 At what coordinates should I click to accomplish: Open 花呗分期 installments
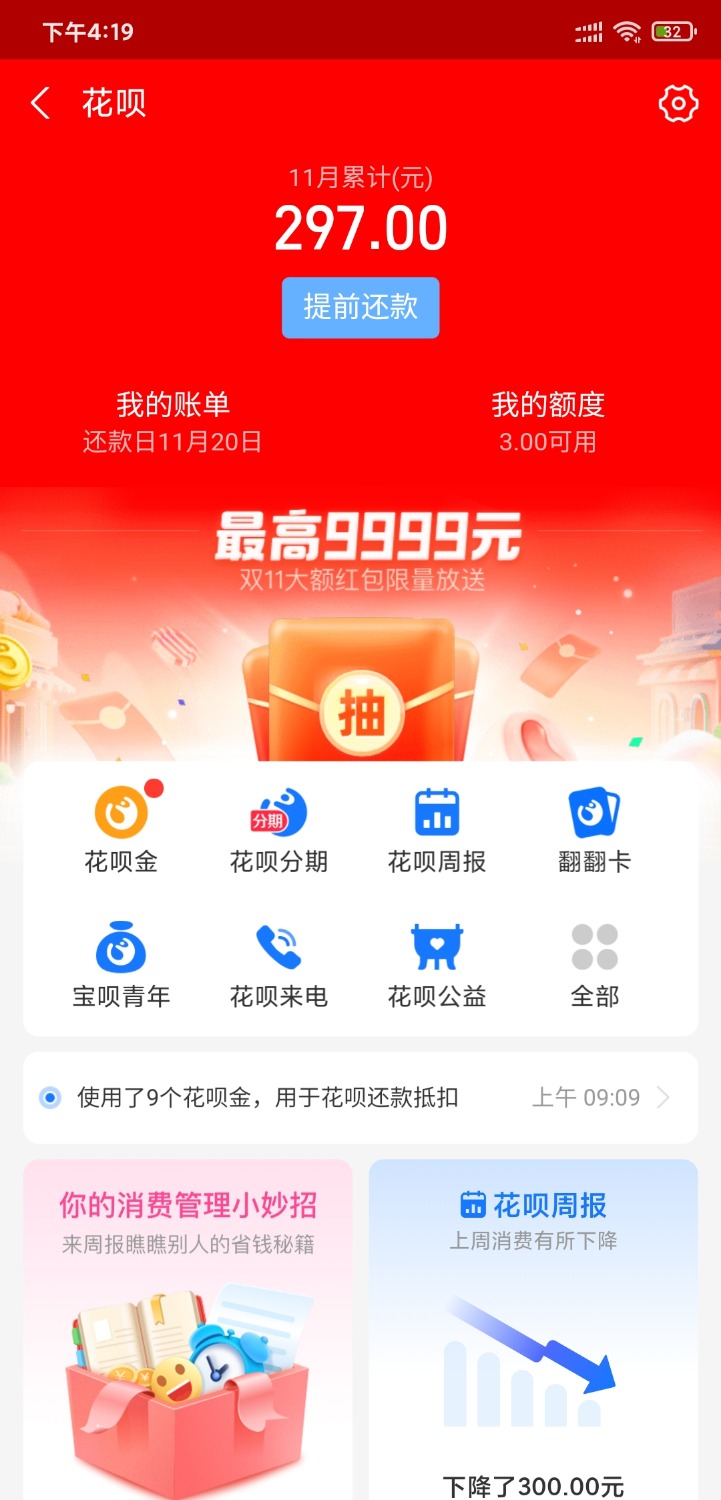pos(278,831)
